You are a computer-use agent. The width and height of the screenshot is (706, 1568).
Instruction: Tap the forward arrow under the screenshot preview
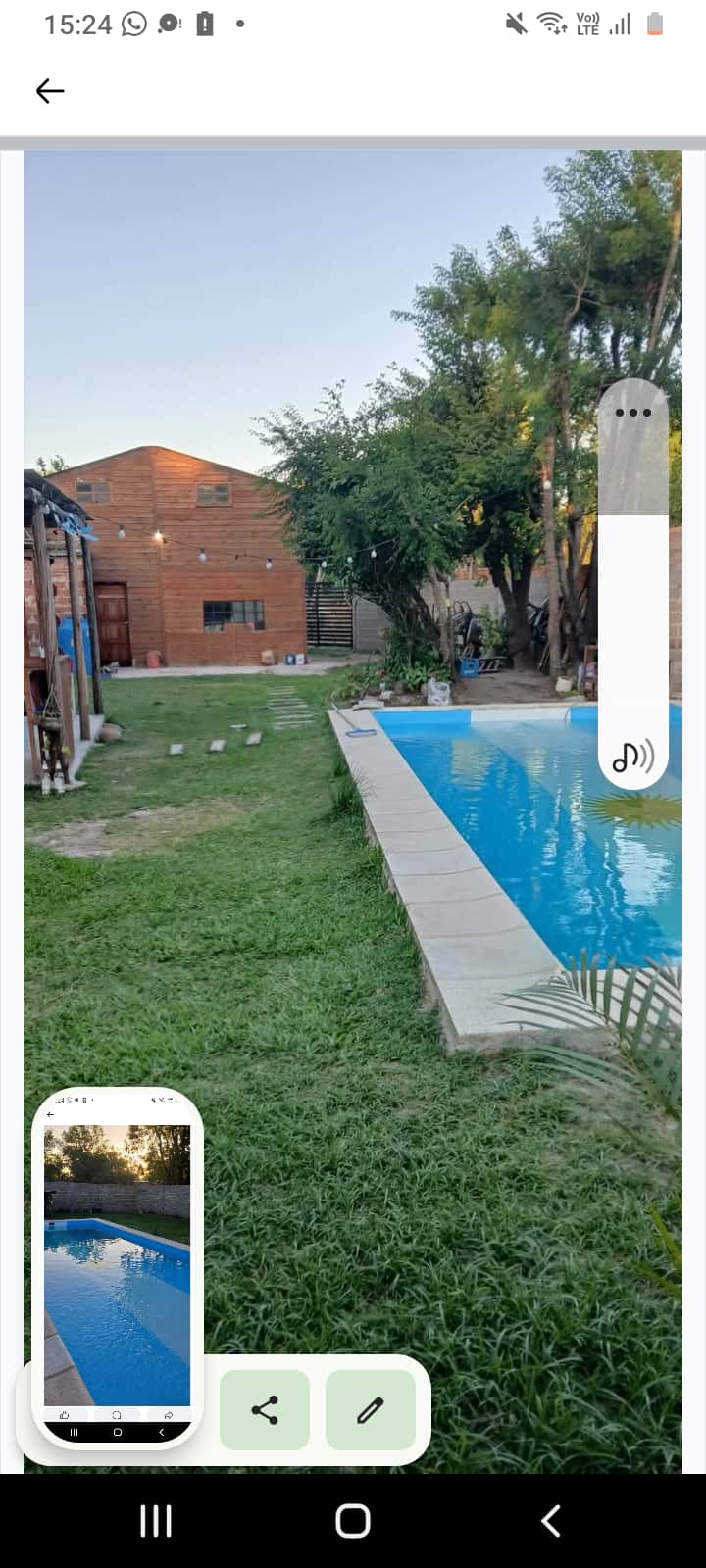point(169,1415)
